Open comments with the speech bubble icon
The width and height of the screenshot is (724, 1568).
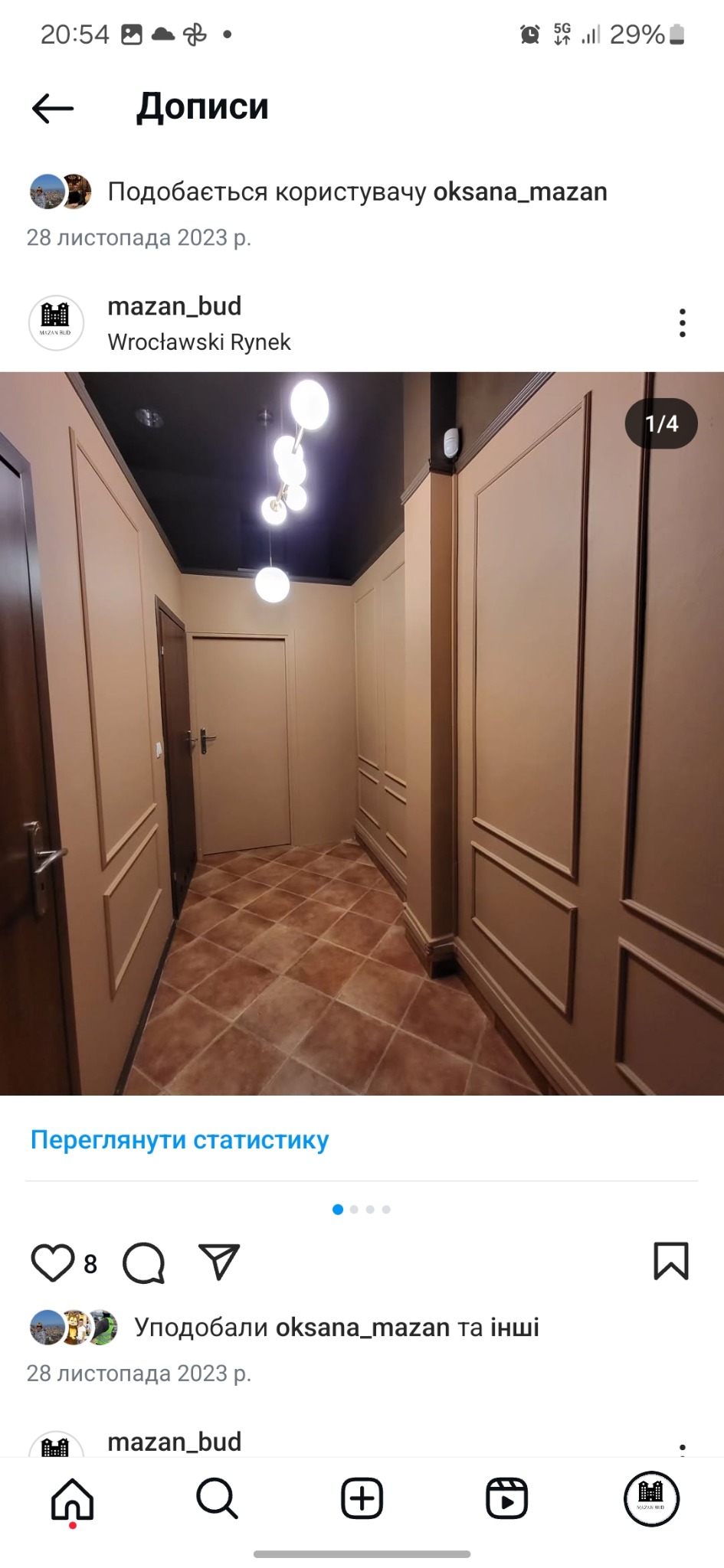pos(146,1264)
